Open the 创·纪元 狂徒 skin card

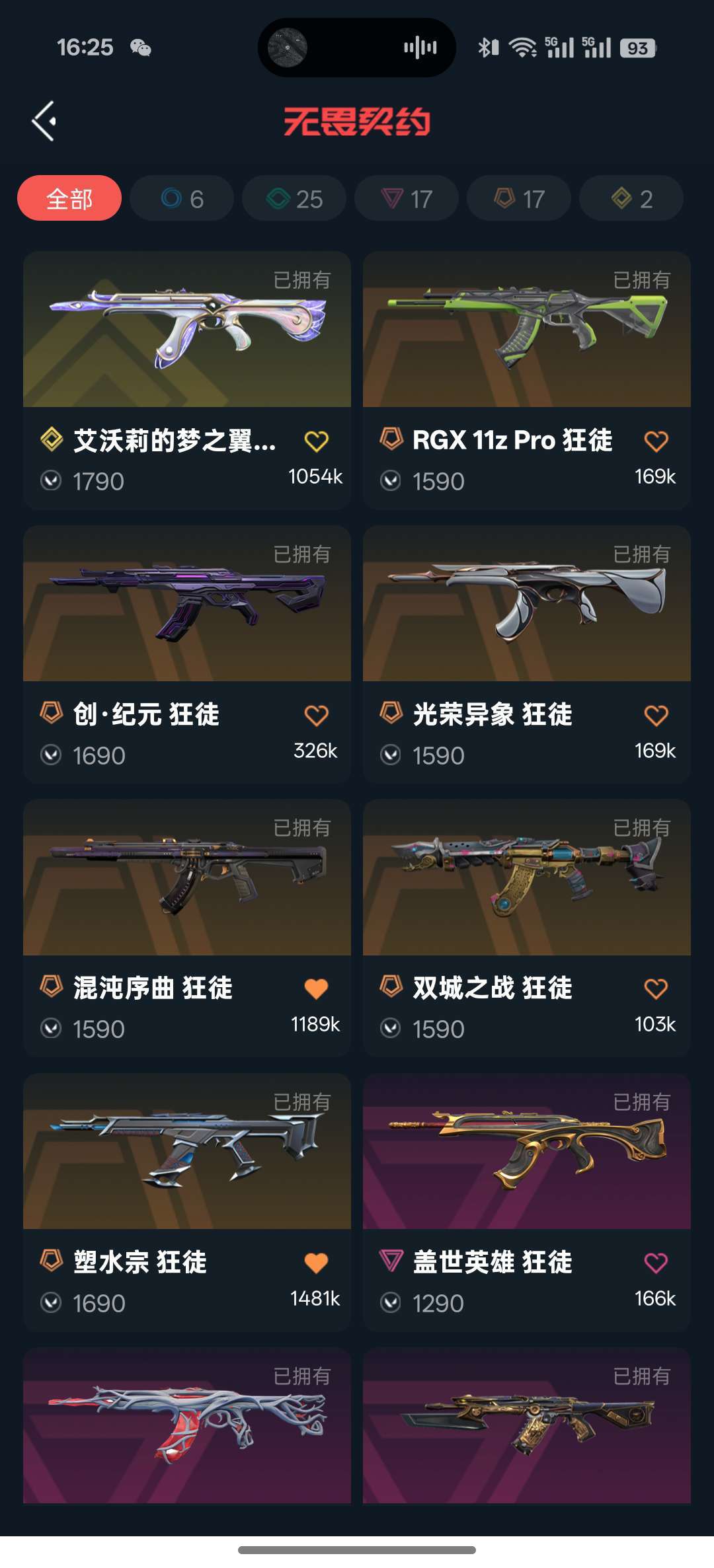[187, 654]
